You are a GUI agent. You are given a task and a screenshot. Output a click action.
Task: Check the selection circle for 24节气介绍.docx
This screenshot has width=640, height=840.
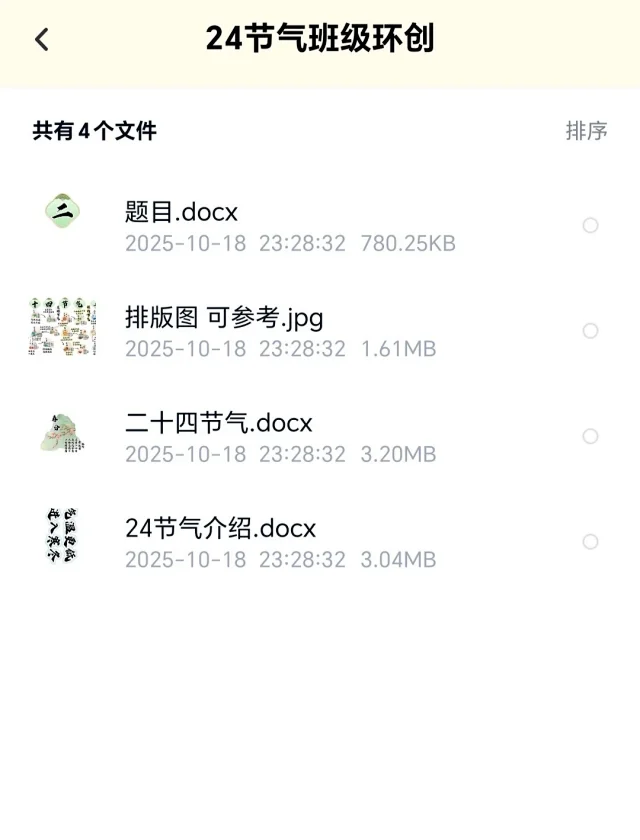(590, 542)
